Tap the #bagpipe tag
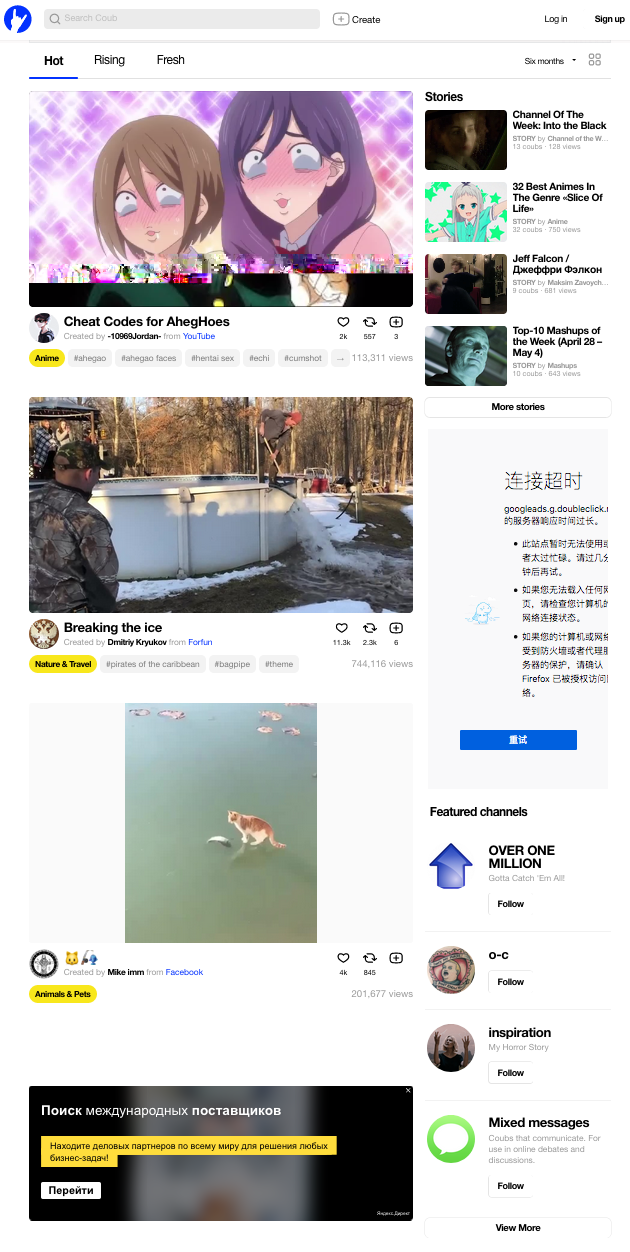 (233, 664)
